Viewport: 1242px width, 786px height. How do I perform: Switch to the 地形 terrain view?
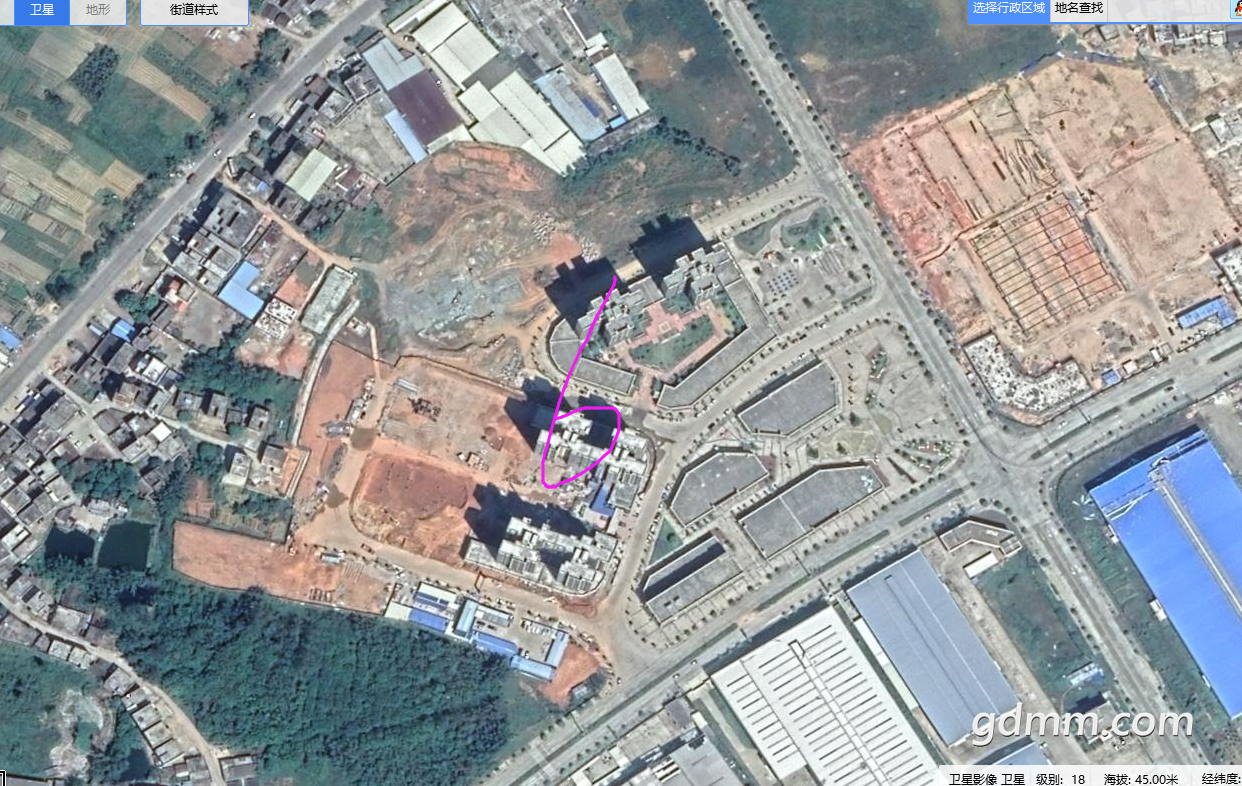98,10
